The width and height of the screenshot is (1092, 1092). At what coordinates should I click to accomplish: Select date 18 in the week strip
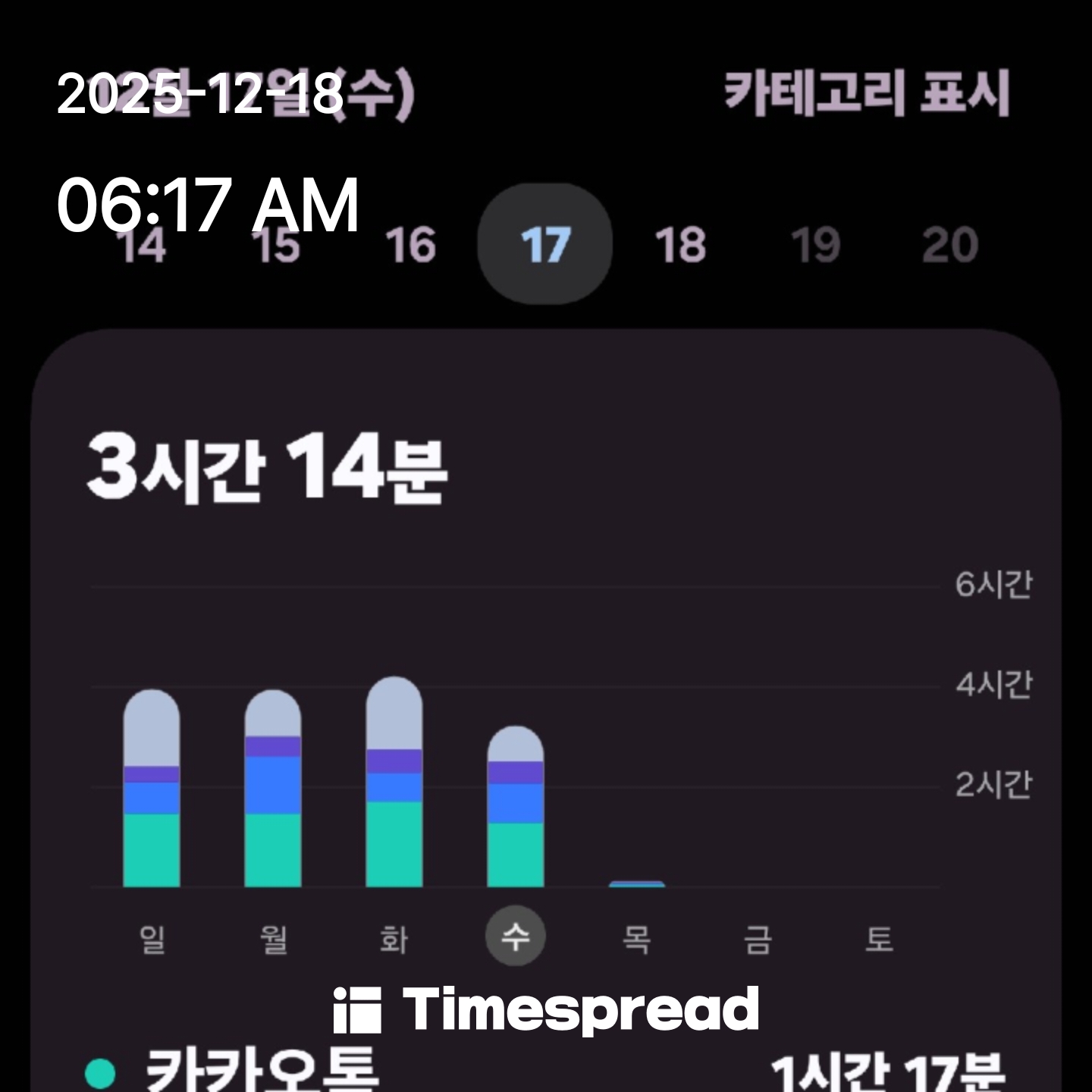pos(680,245)
